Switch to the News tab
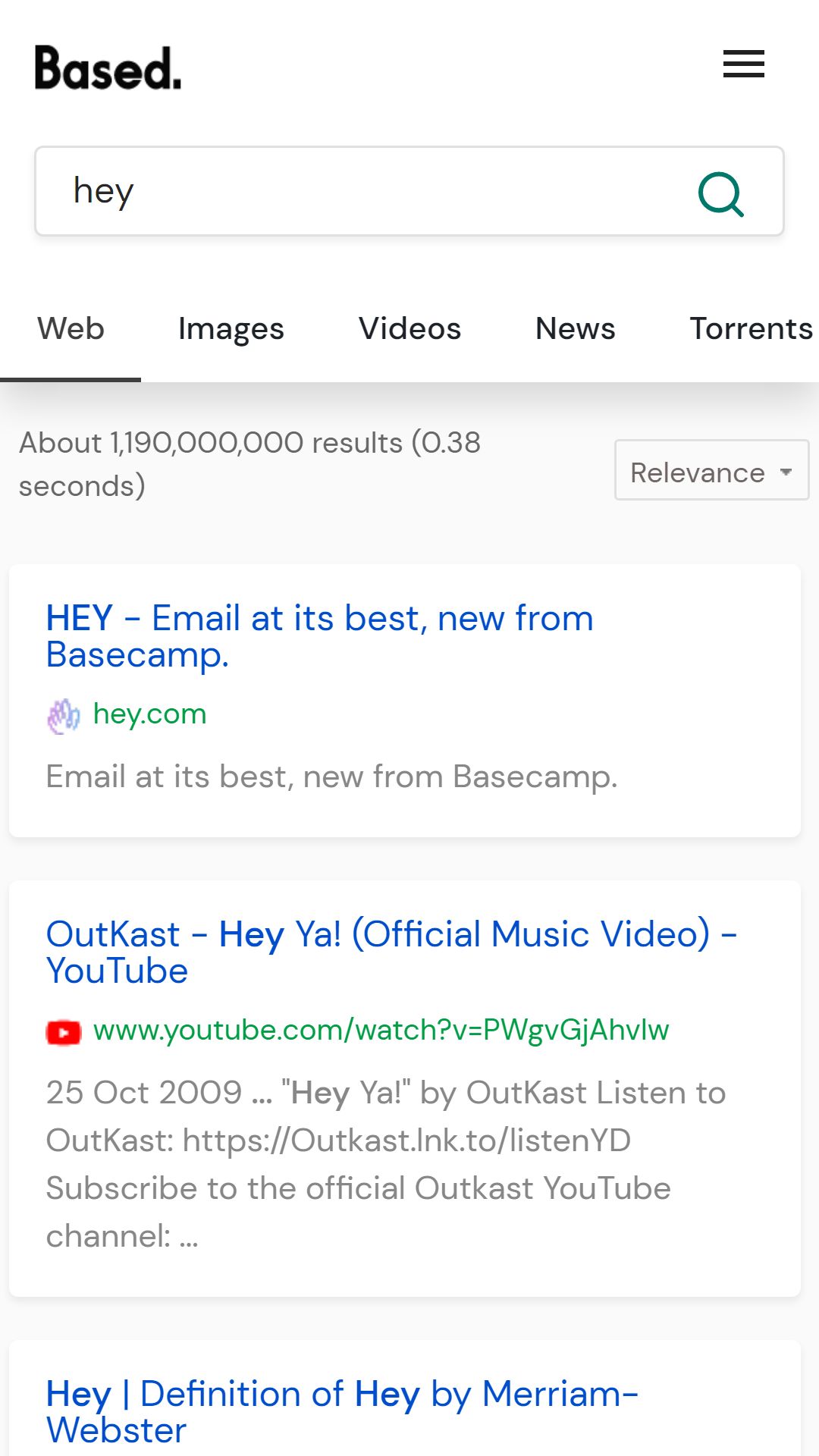Screen dimensions: 819x1456 pyautogui.click(x=576, y=329)
